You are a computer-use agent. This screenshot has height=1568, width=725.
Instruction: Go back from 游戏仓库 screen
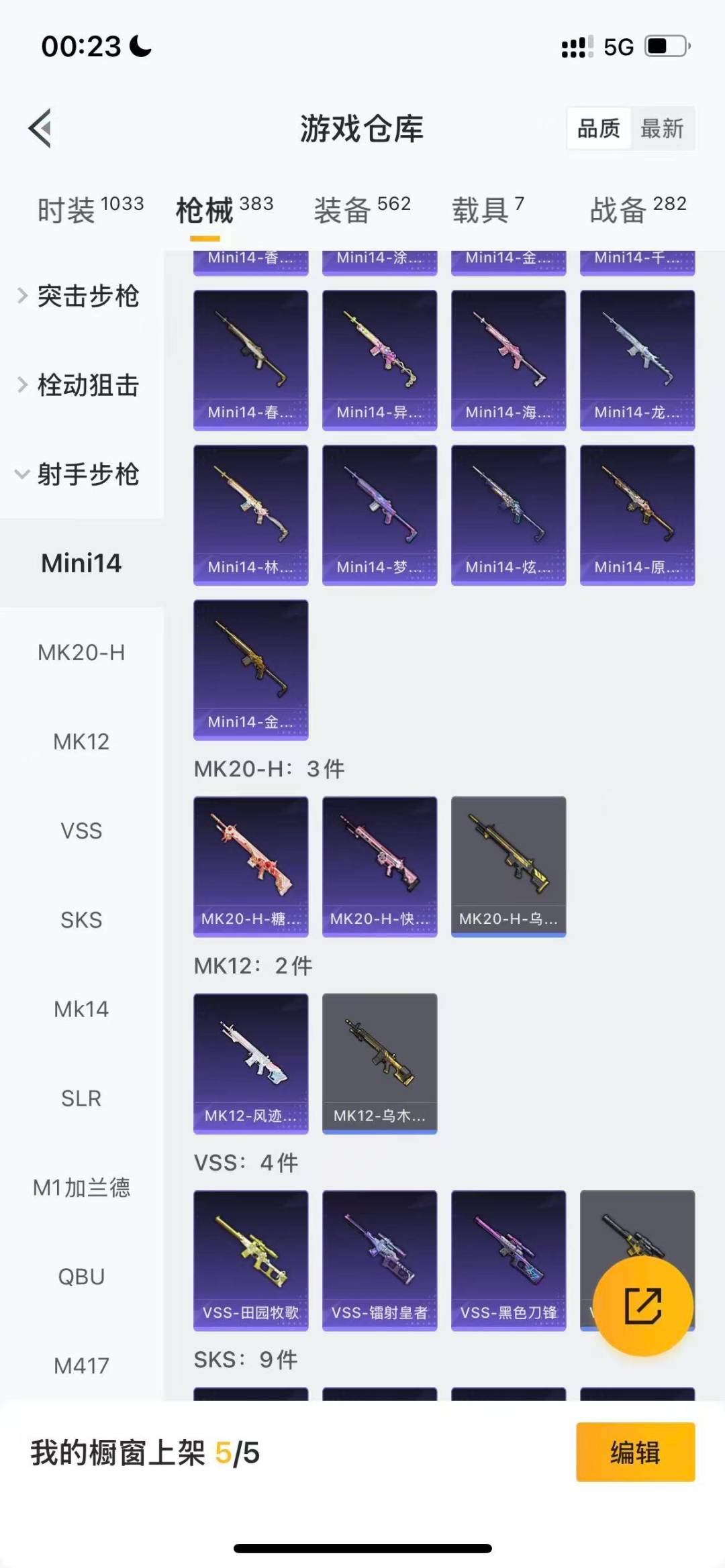pos(40,127)
